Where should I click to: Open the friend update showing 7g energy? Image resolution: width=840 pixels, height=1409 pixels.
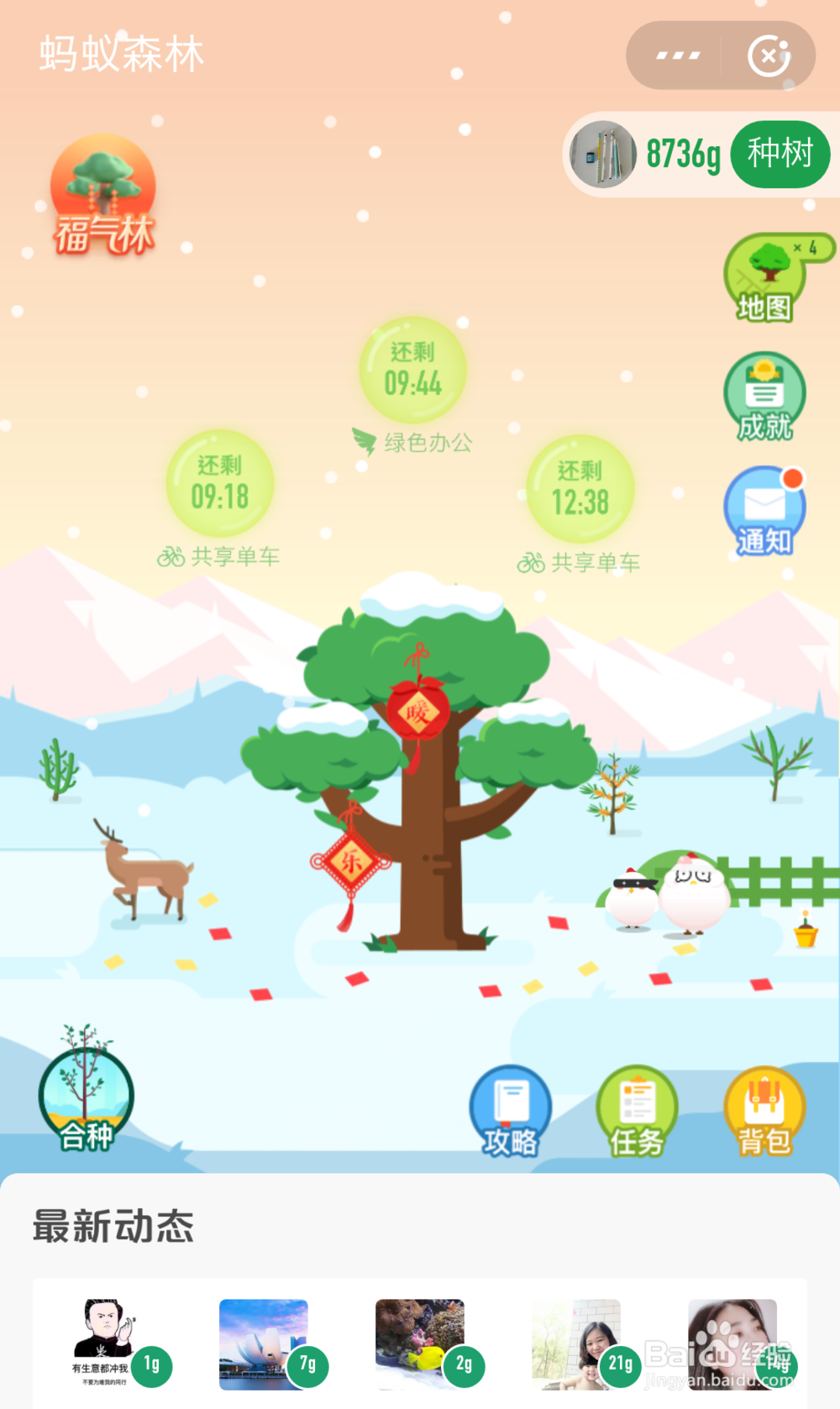(x=264, y=1343)
